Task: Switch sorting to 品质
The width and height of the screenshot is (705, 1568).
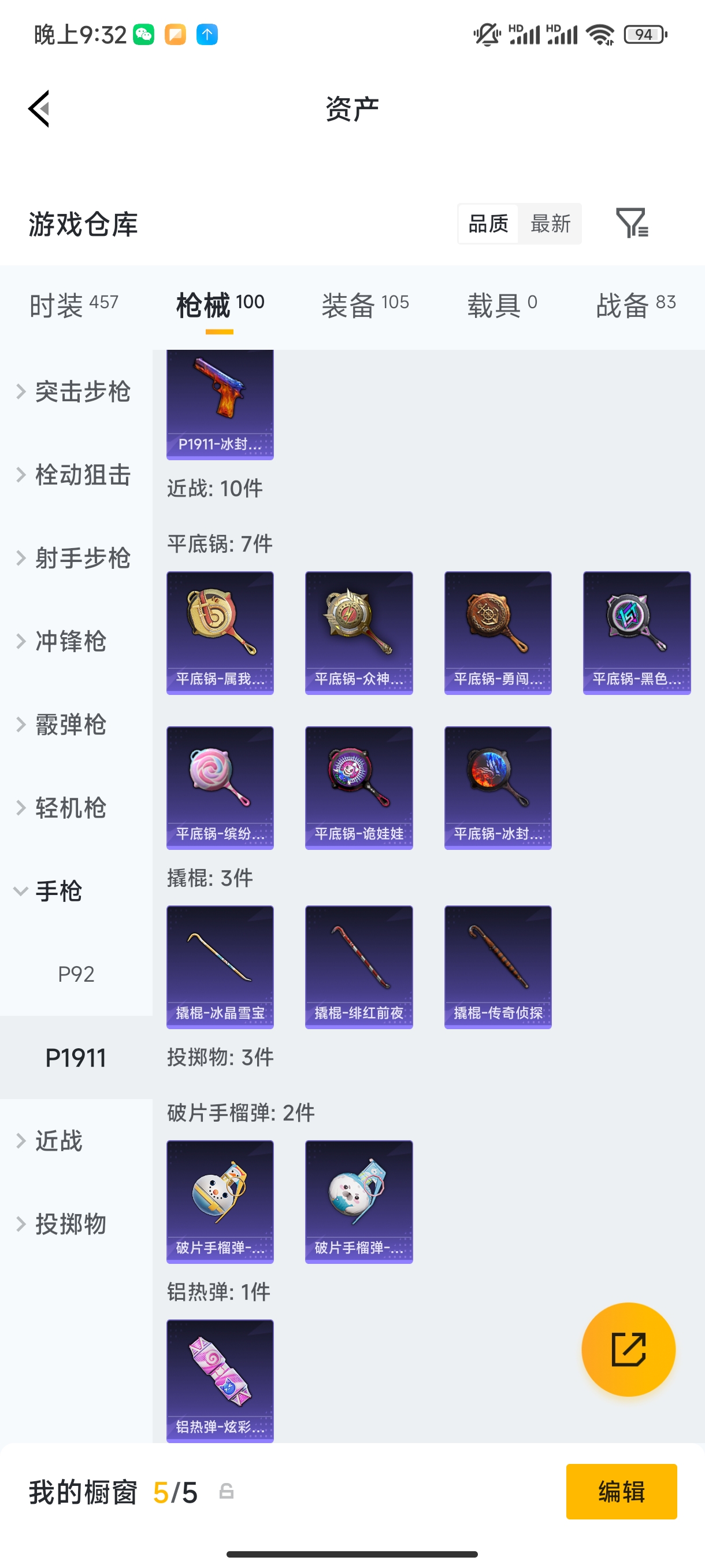Action: tap(487, 223)
